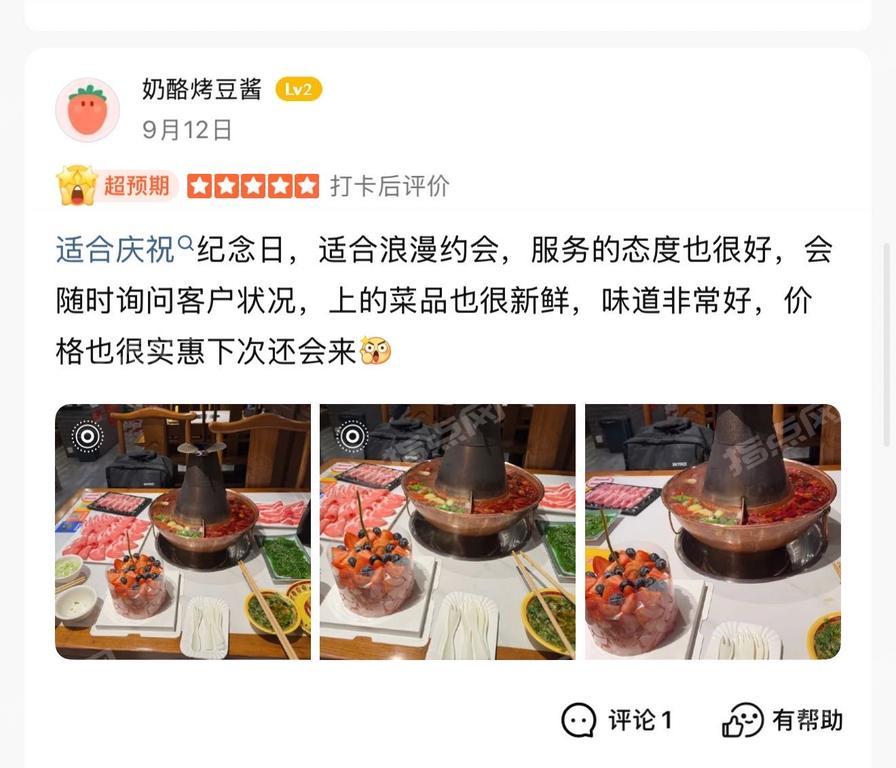Open the third hot pot review photo

(712, 531)
